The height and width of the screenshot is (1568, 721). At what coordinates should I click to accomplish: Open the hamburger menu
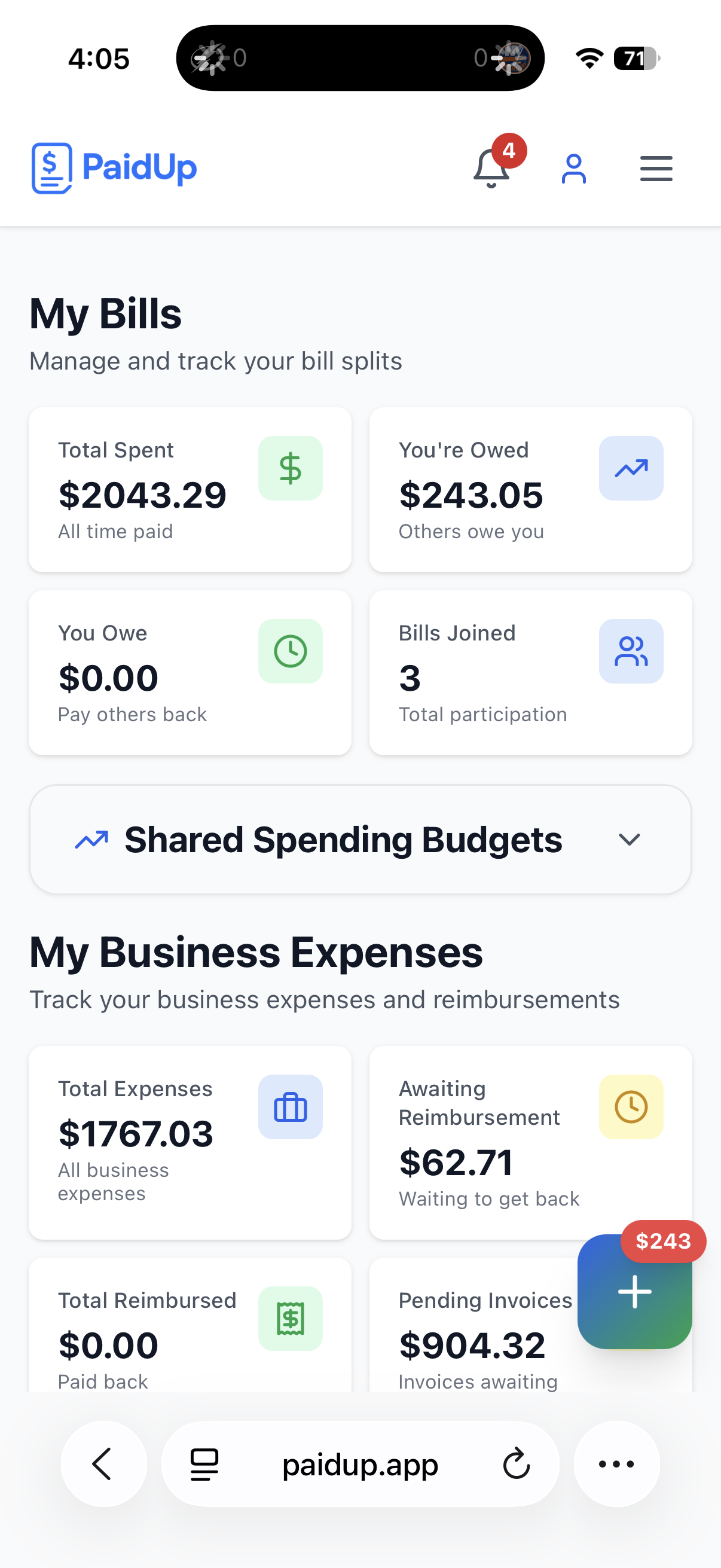656,169
